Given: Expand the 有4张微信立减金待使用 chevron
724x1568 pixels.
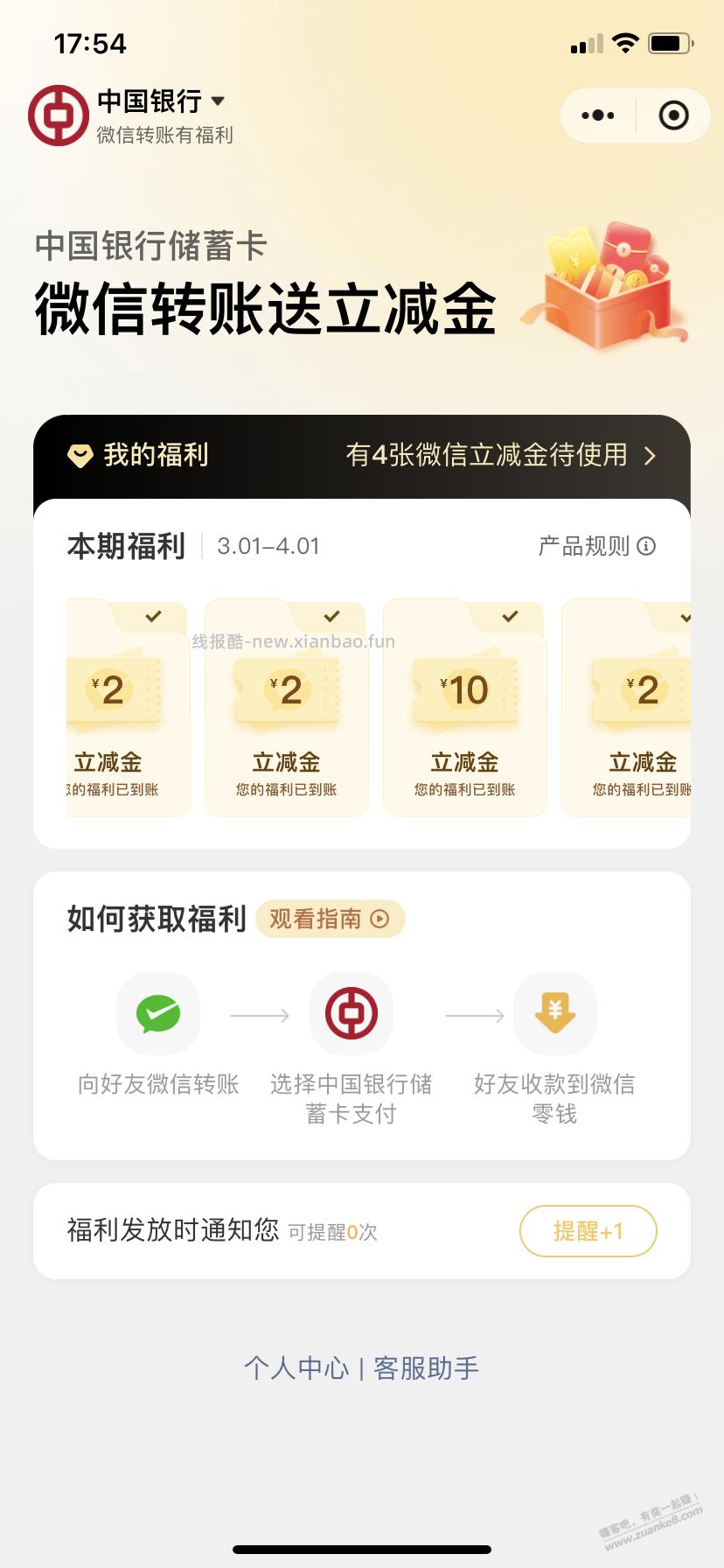Looking at the screenshot, I should (x=651, y=456).
